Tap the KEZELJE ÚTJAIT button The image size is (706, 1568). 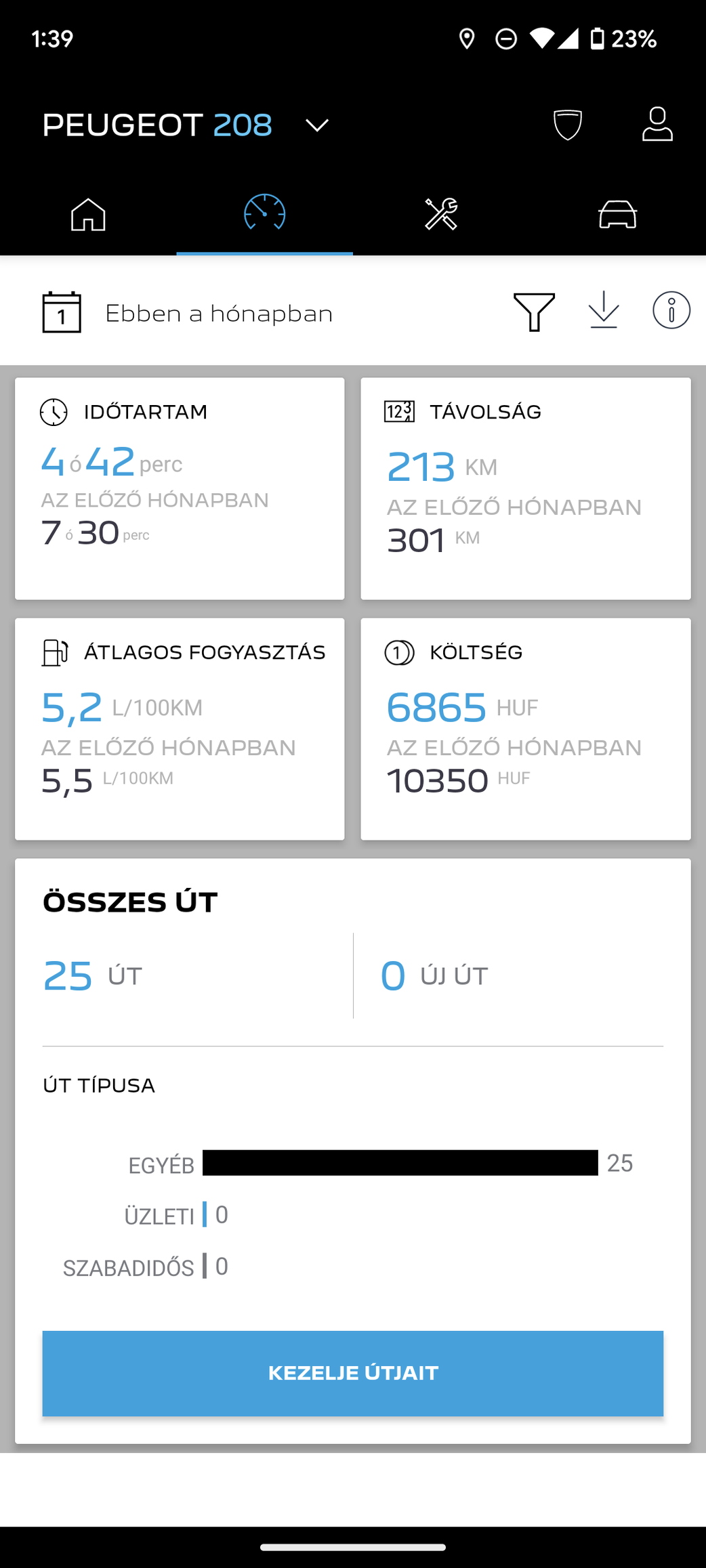(353, 1373)
